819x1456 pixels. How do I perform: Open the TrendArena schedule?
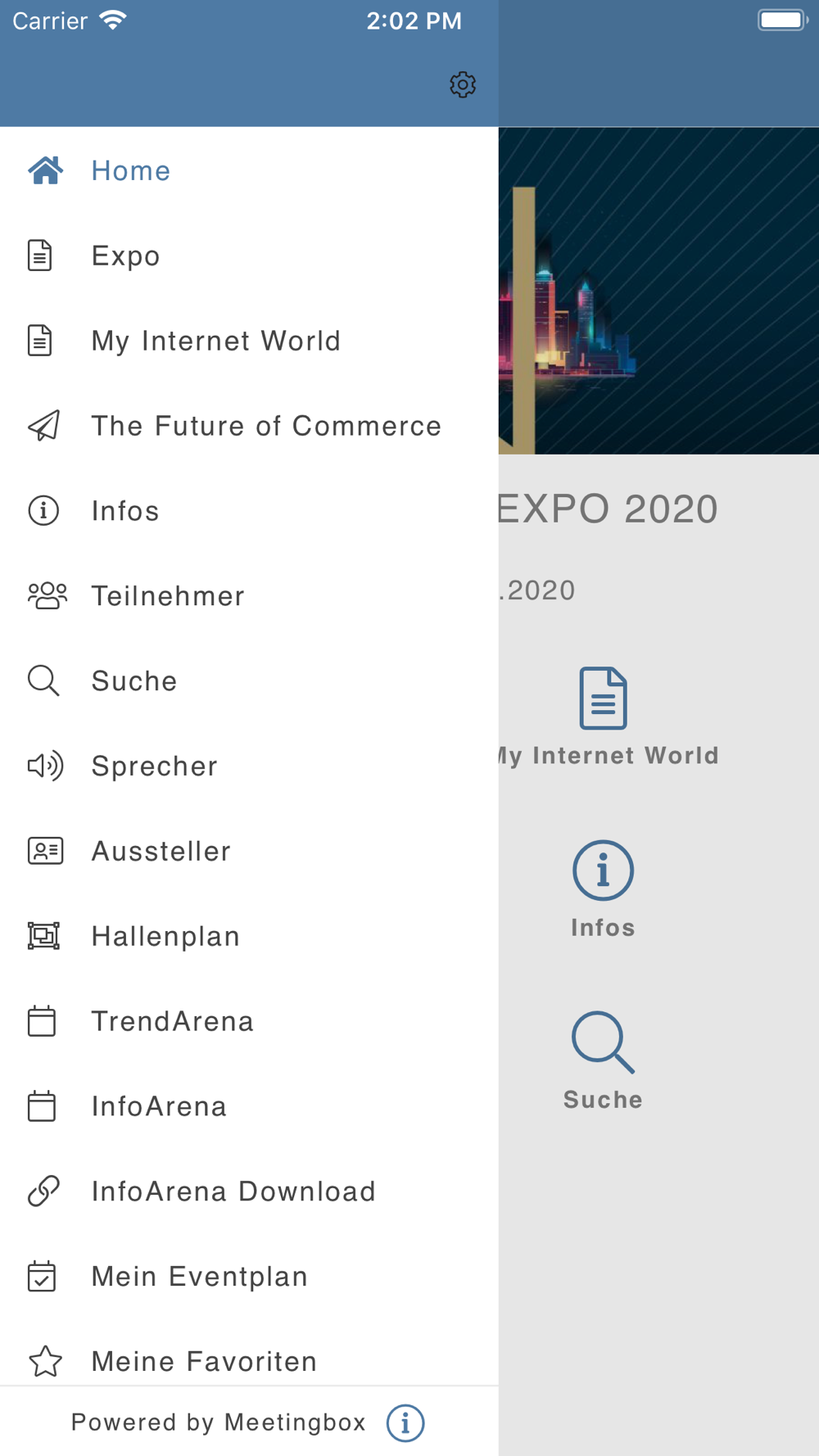pos(249,1021)
